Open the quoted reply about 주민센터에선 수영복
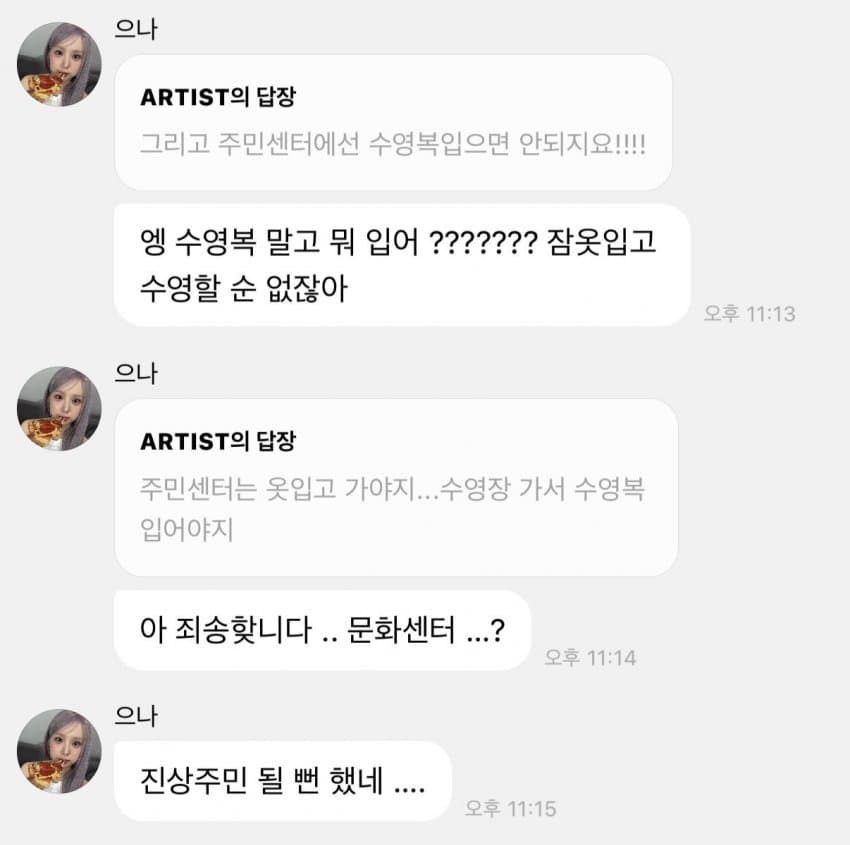The image size is (850, 845). tap(393, 123)
